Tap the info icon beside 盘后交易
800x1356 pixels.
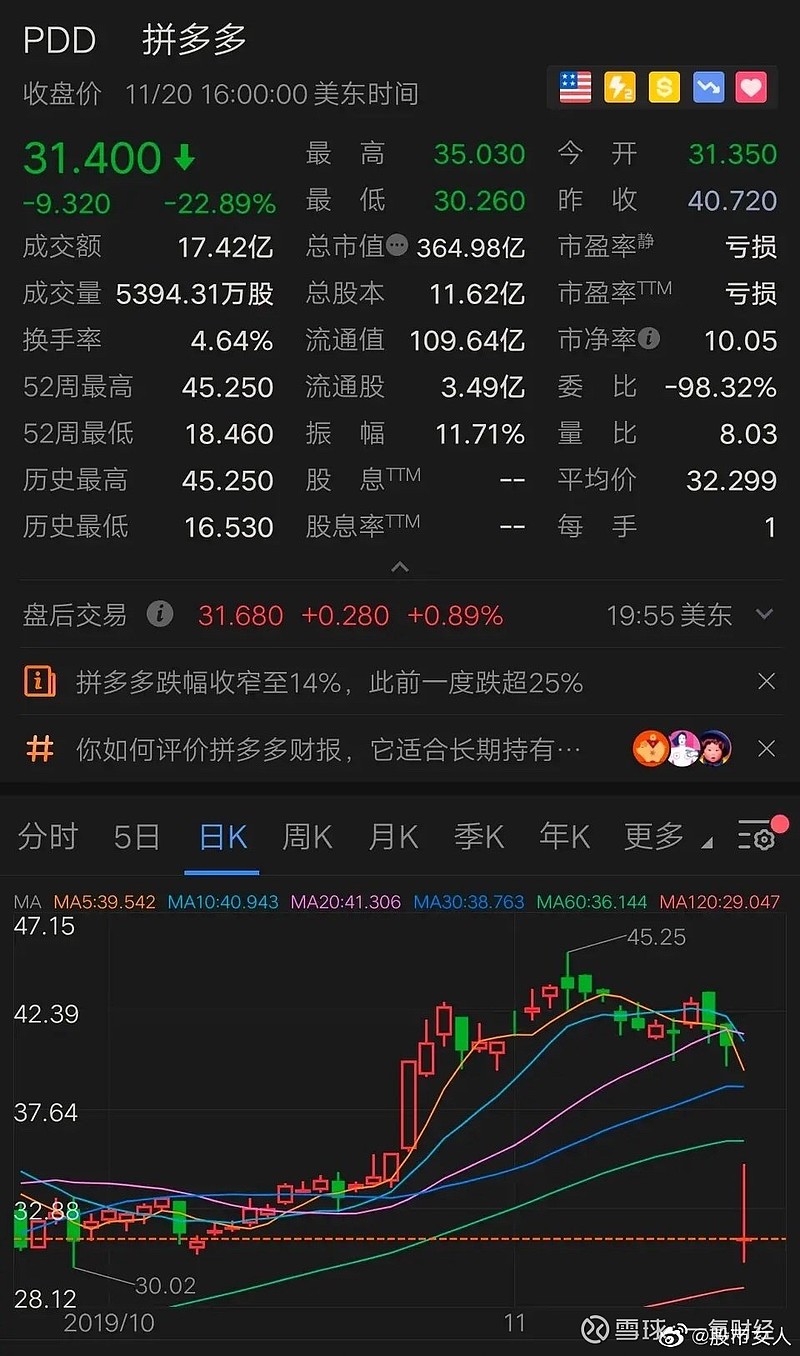(x=160, y=614)
